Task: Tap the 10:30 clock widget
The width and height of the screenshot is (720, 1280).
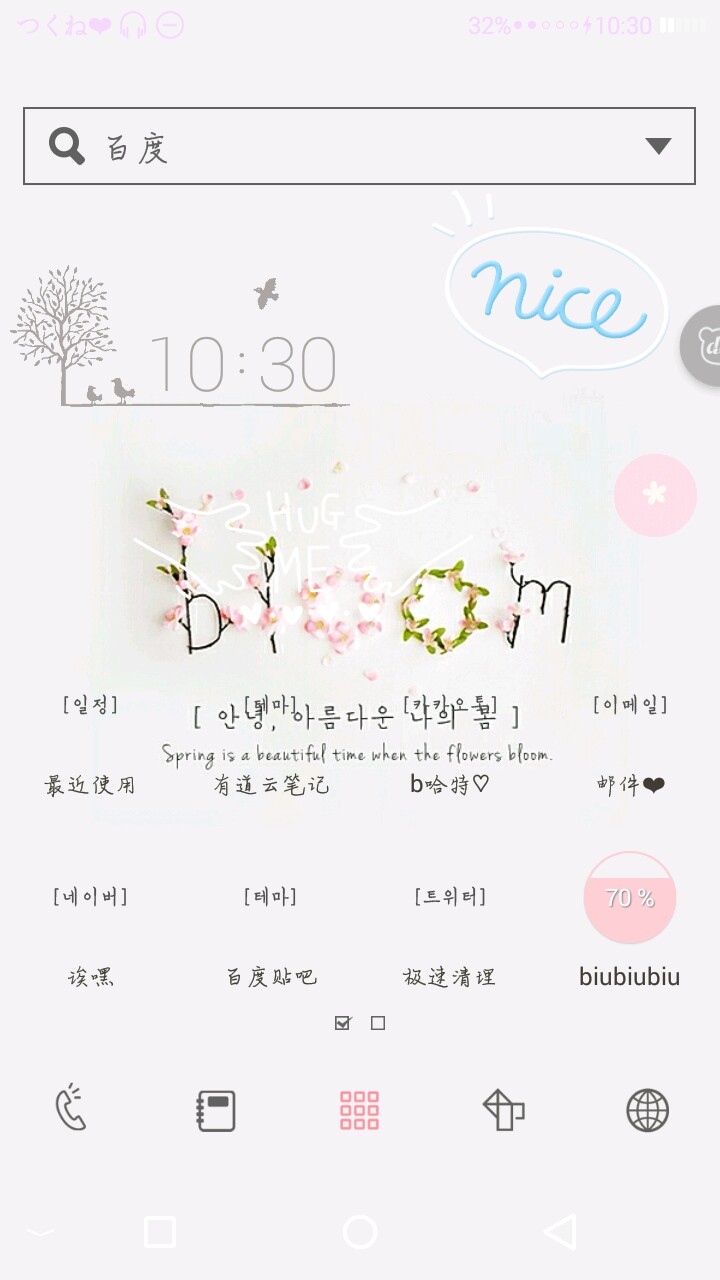Action: click(x=242, y=365)
